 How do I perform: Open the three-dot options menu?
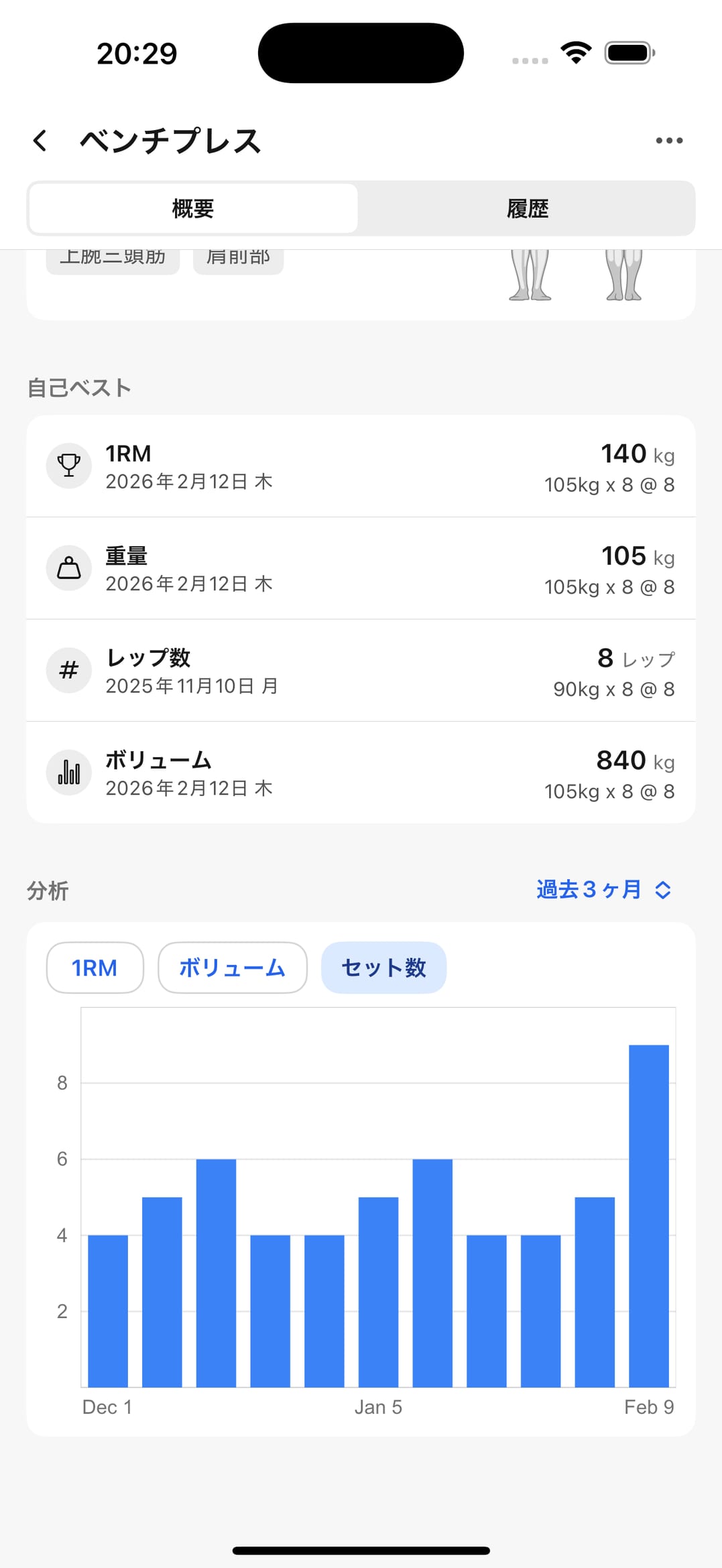[x=668, y=140]
